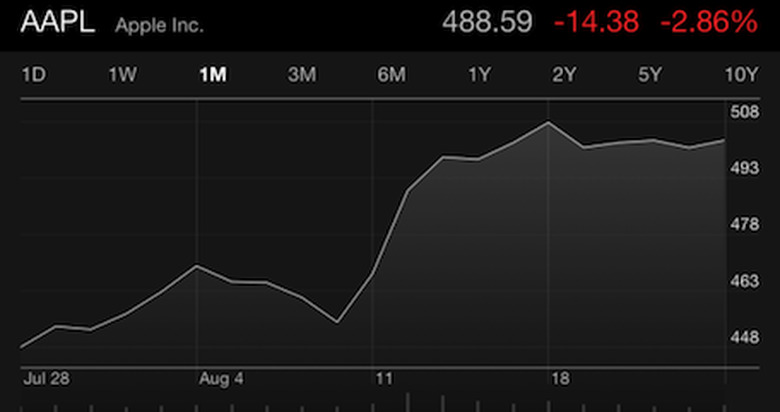Select the 1W chart range
Viewport: 780px width, 412px height.
click(x=122, y=74)
